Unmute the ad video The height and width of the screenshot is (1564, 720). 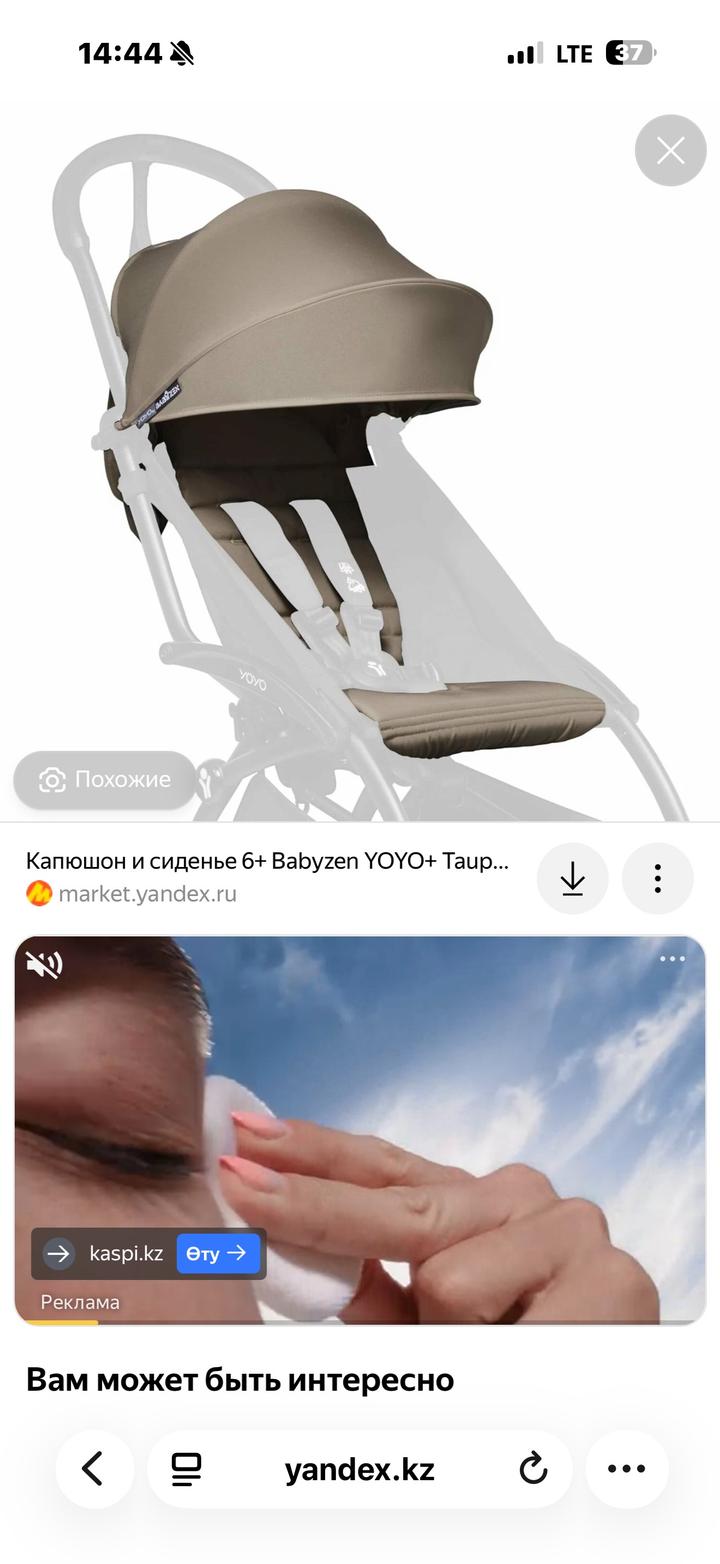click(x=44, y=964)
